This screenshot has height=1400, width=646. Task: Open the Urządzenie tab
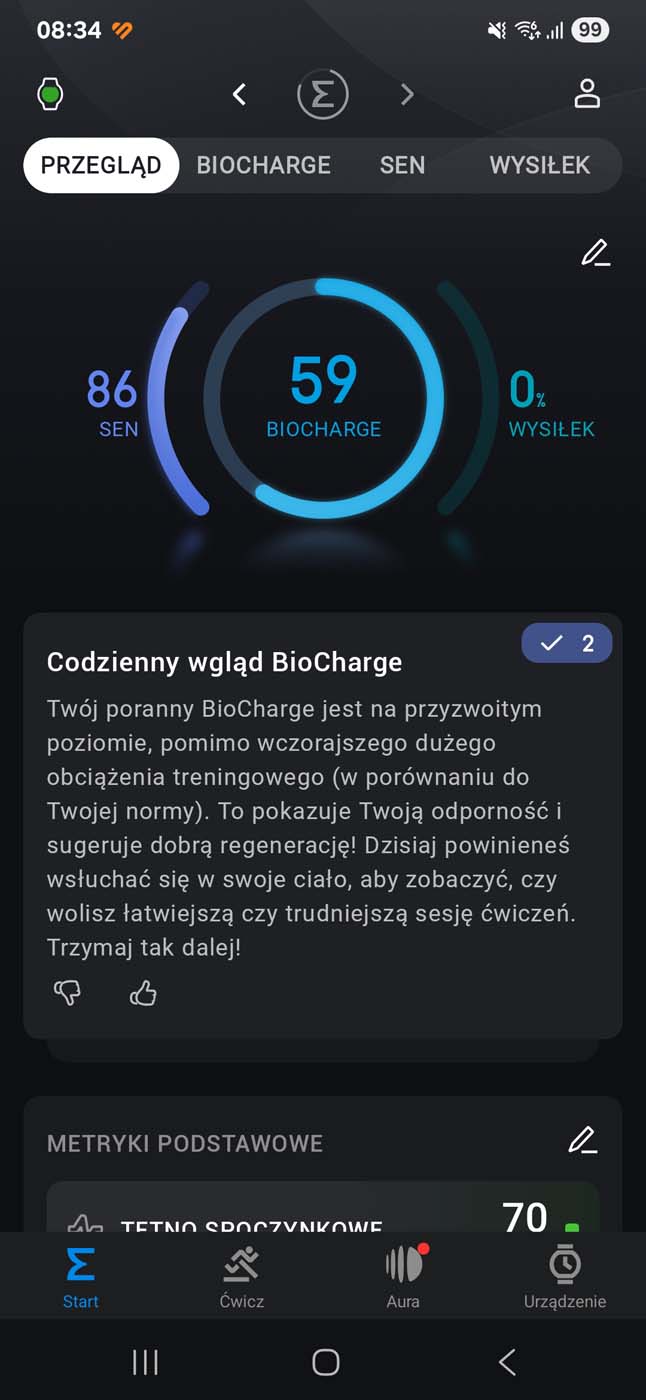tap(565, 1277)
